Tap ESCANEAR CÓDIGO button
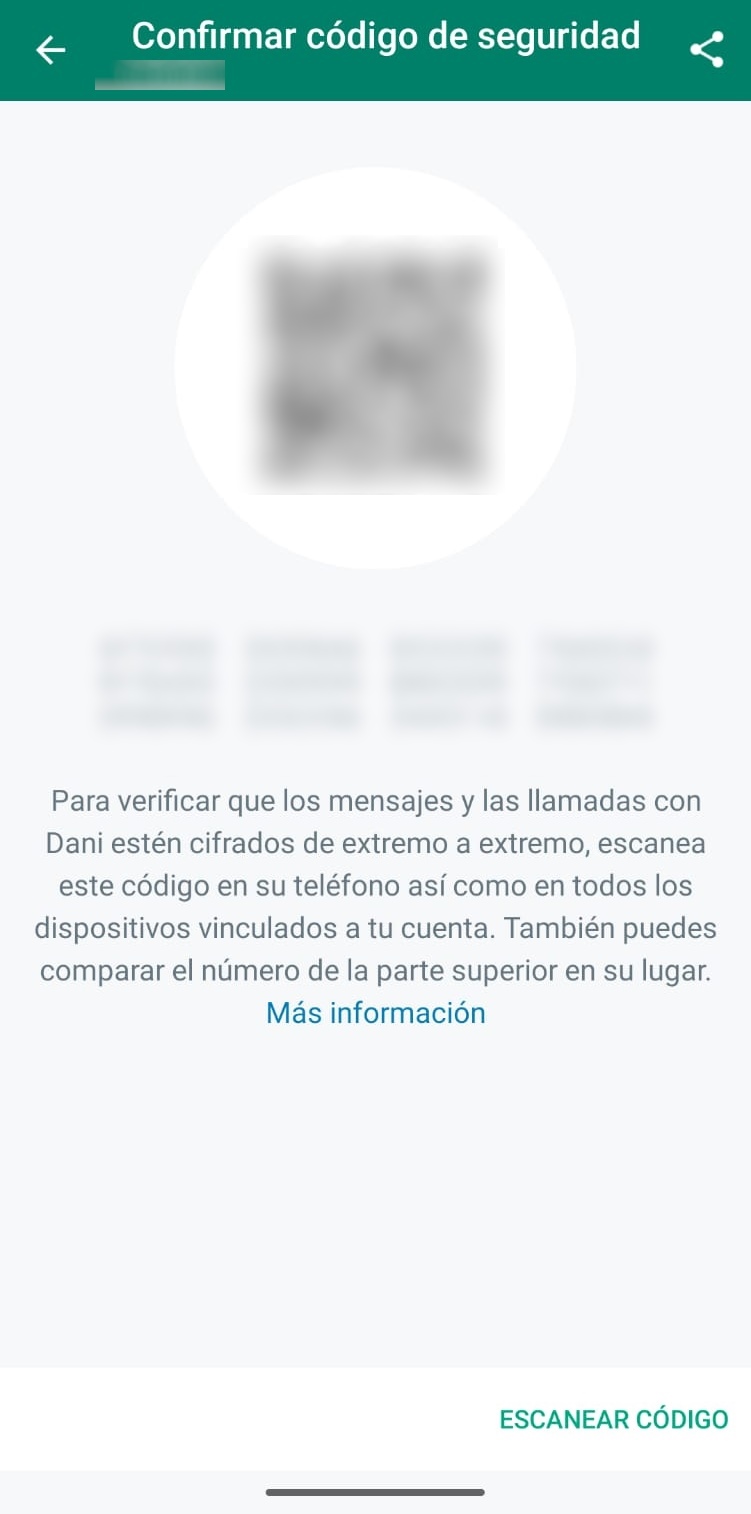The image size is (751, 1514). [x=613, y=1419]
